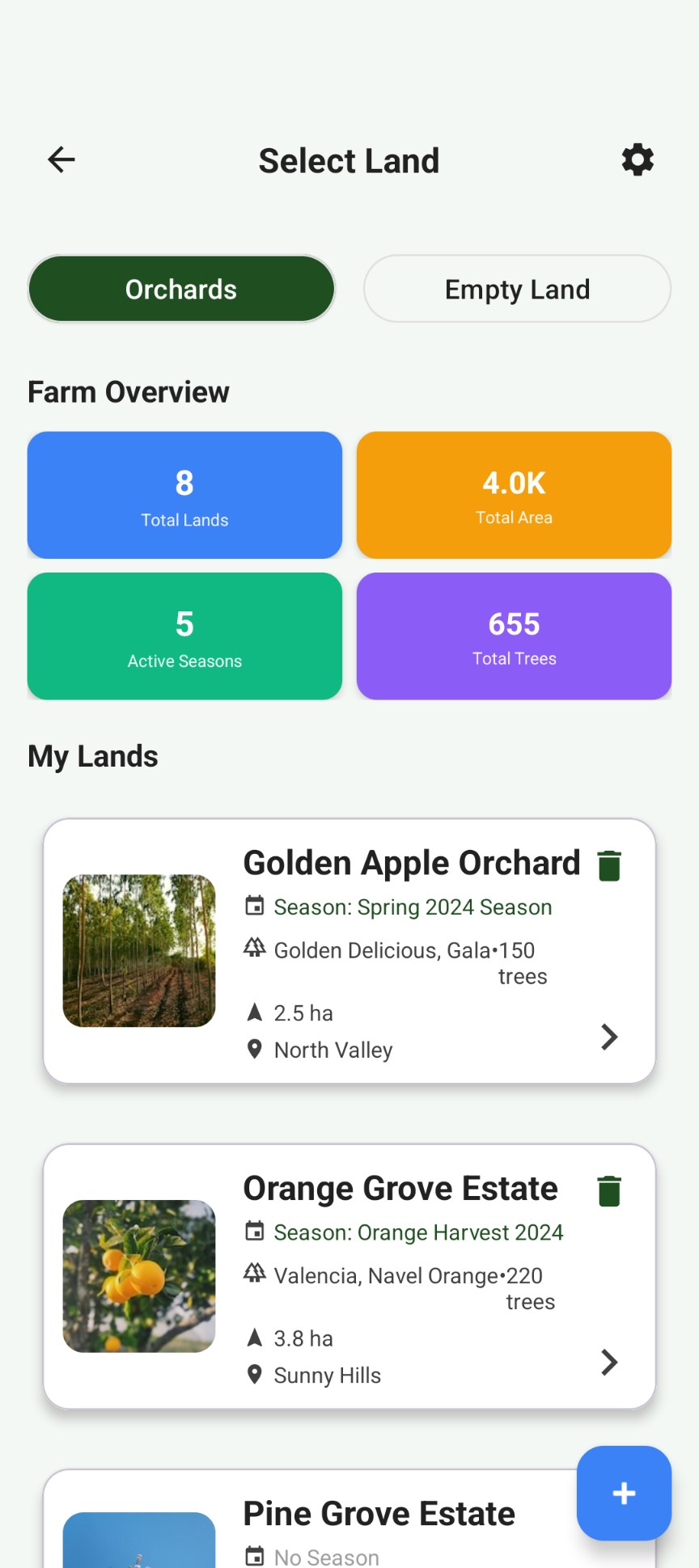699x1568 pixels.
Task: Open Orange Grove Estate using its chevron
Action: click(x=608, y=1363)
